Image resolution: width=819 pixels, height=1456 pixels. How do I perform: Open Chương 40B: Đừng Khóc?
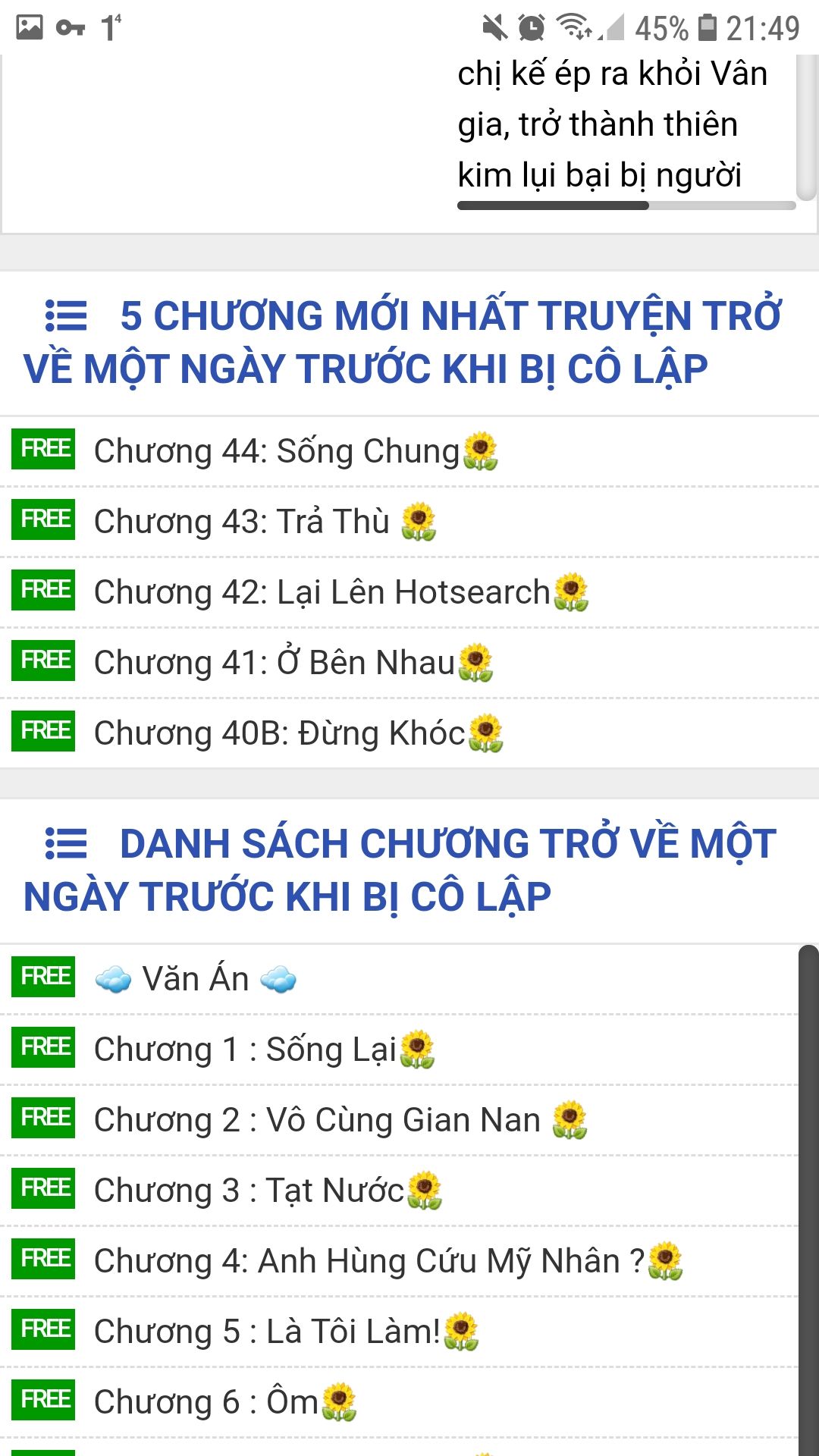[x=279, y=733]
